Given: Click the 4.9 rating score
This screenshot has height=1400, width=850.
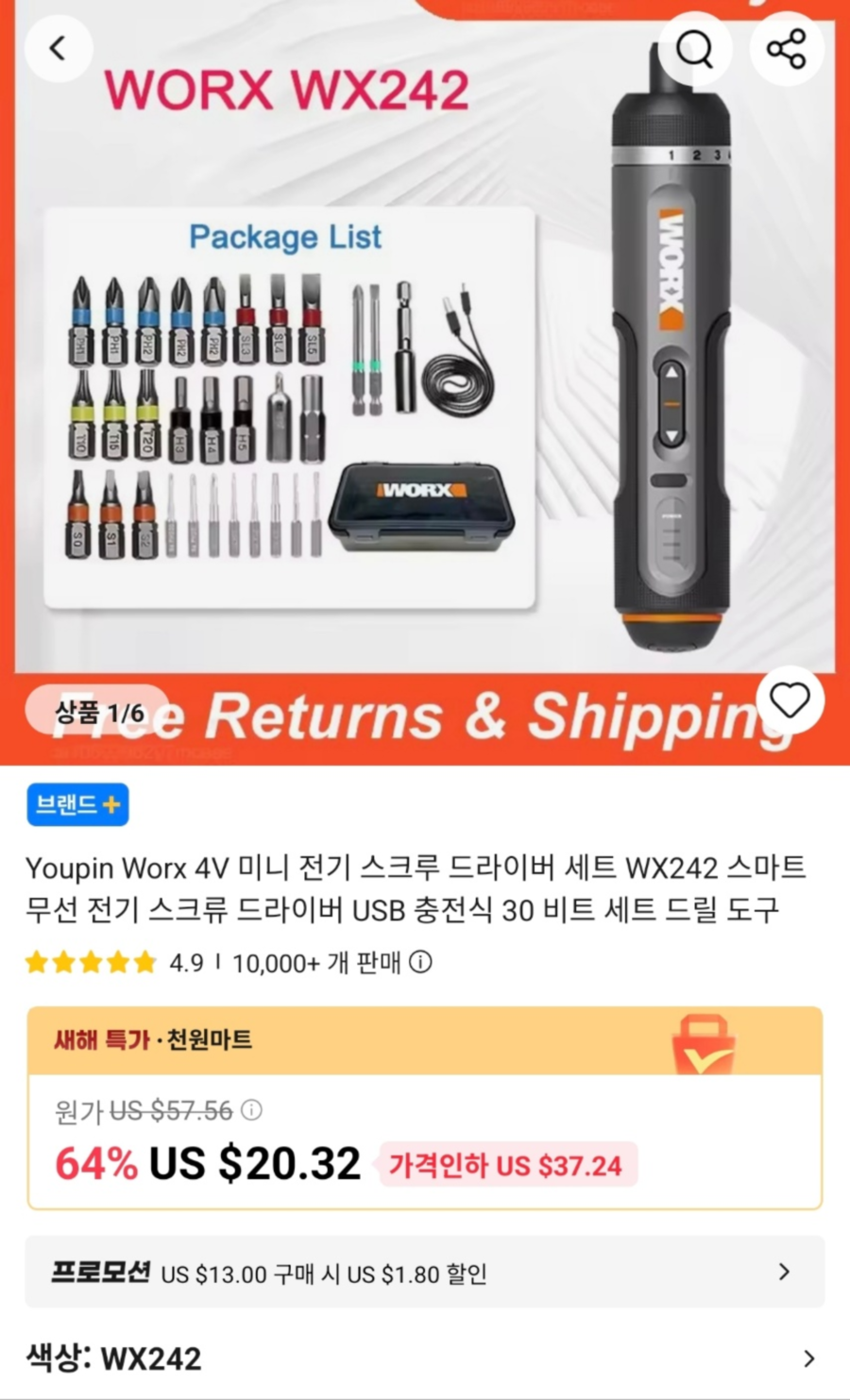Looking at the screenshot, I should coord(185,963).
